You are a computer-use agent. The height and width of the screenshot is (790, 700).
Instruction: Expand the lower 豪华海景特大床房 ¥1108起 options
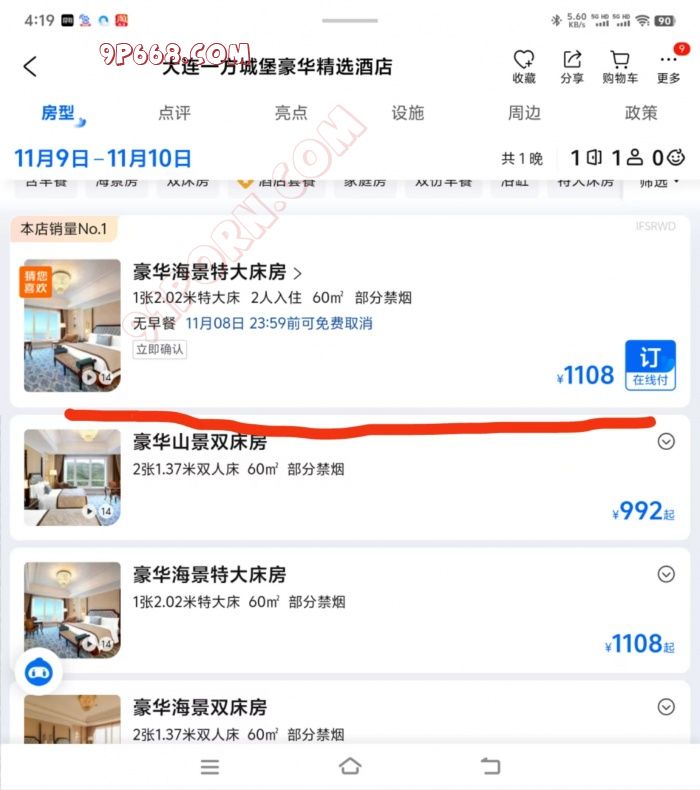point(666,574)
